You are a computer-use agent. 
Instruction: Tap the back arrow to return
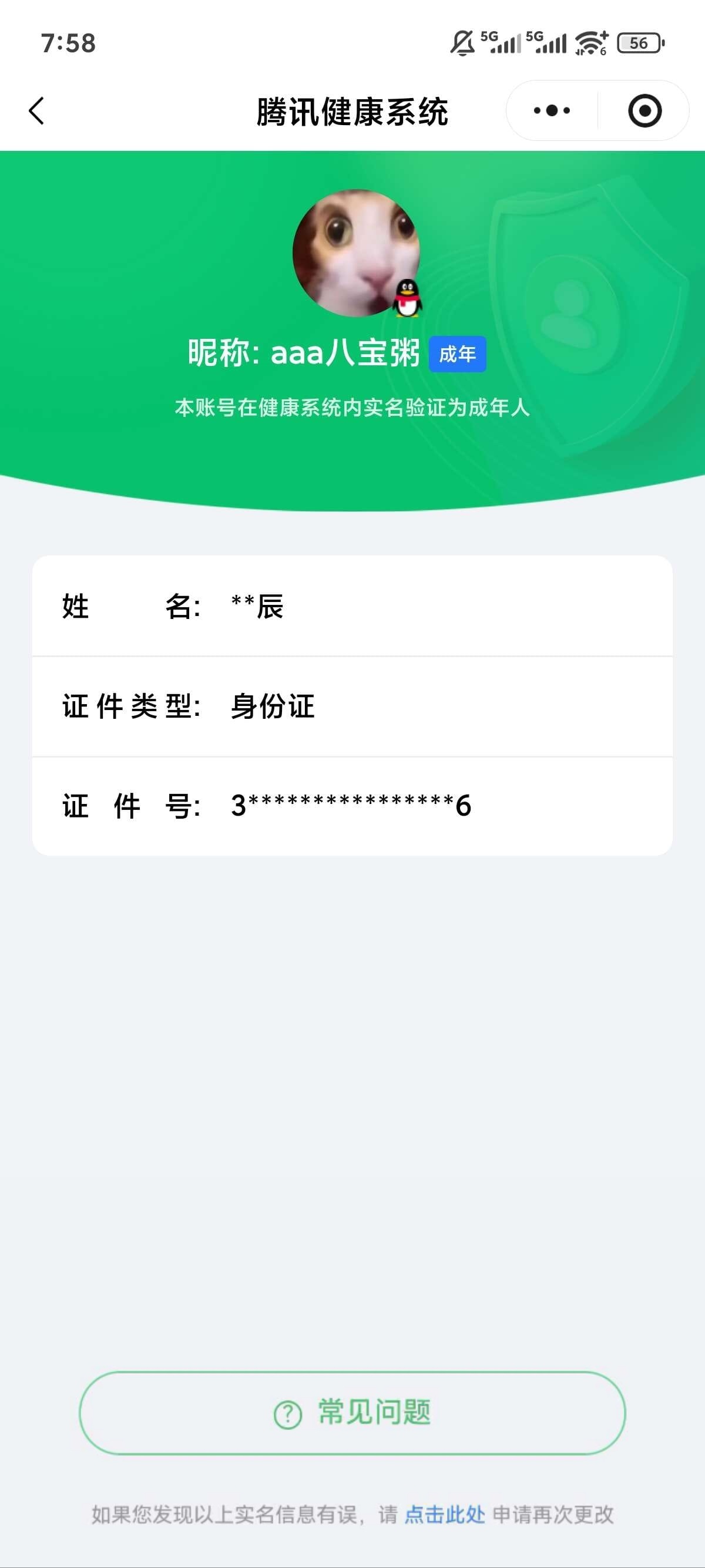pyautogui.click(x=38, y=111)
